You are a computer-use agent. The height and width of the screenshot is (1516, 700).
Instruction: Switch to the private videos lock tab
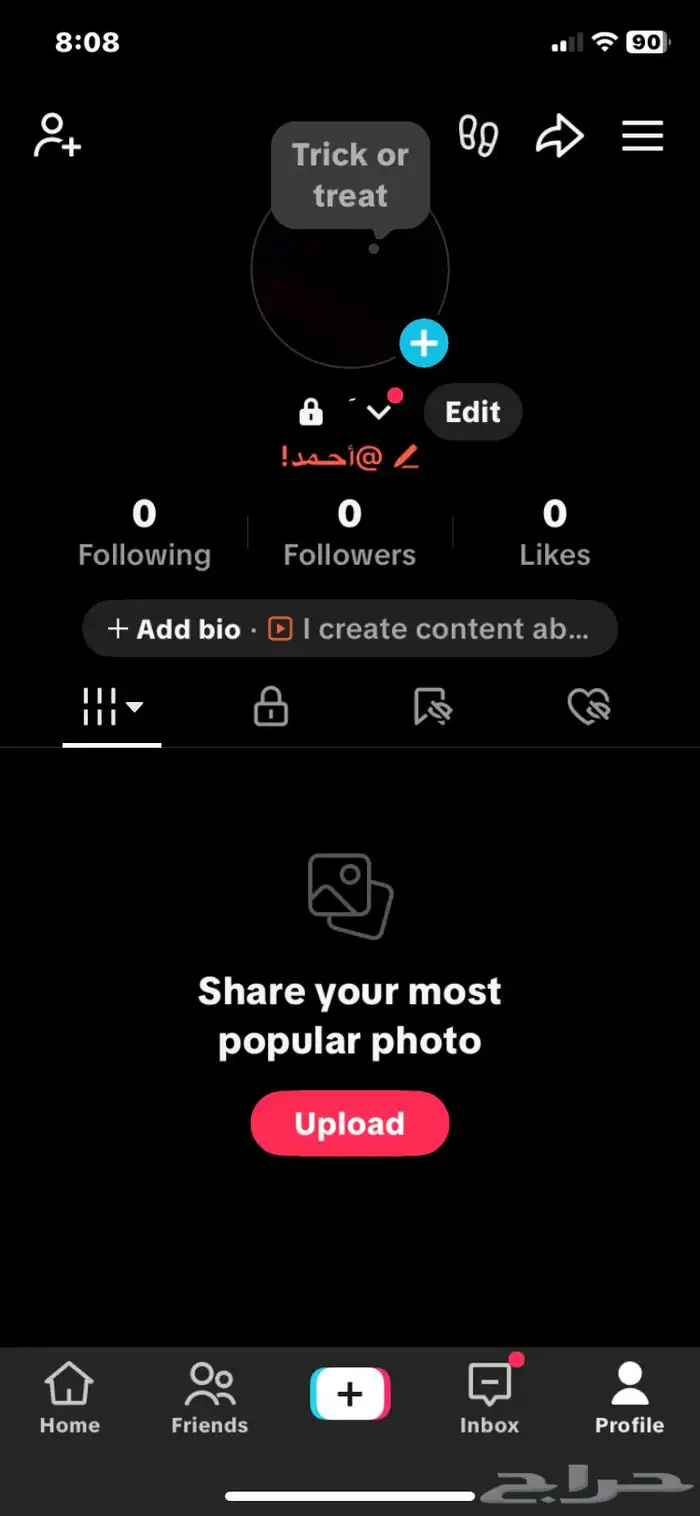pyautogui.click(x=271, y=708)
